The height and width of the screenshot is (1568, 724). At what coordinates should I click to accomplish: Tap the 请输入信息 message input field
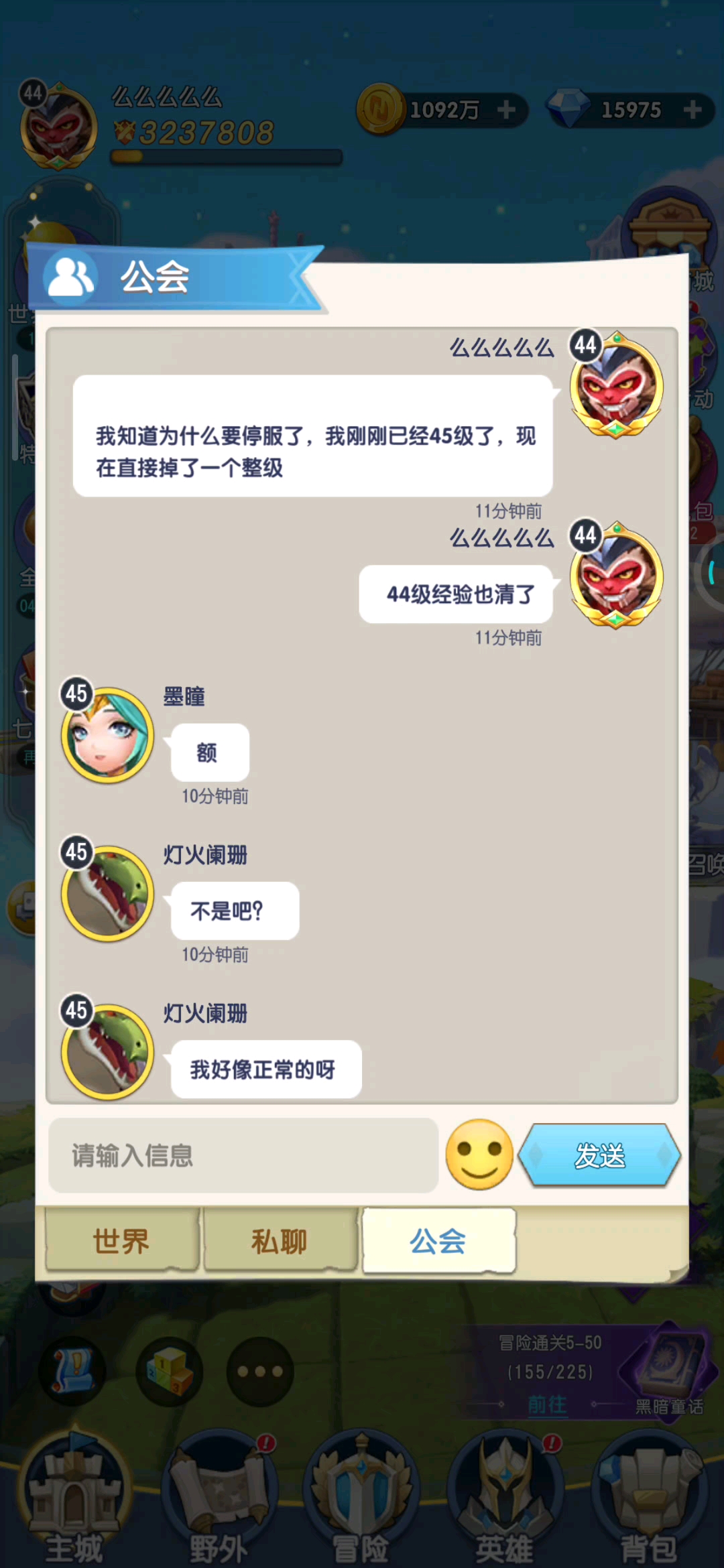coord(243,1155)
